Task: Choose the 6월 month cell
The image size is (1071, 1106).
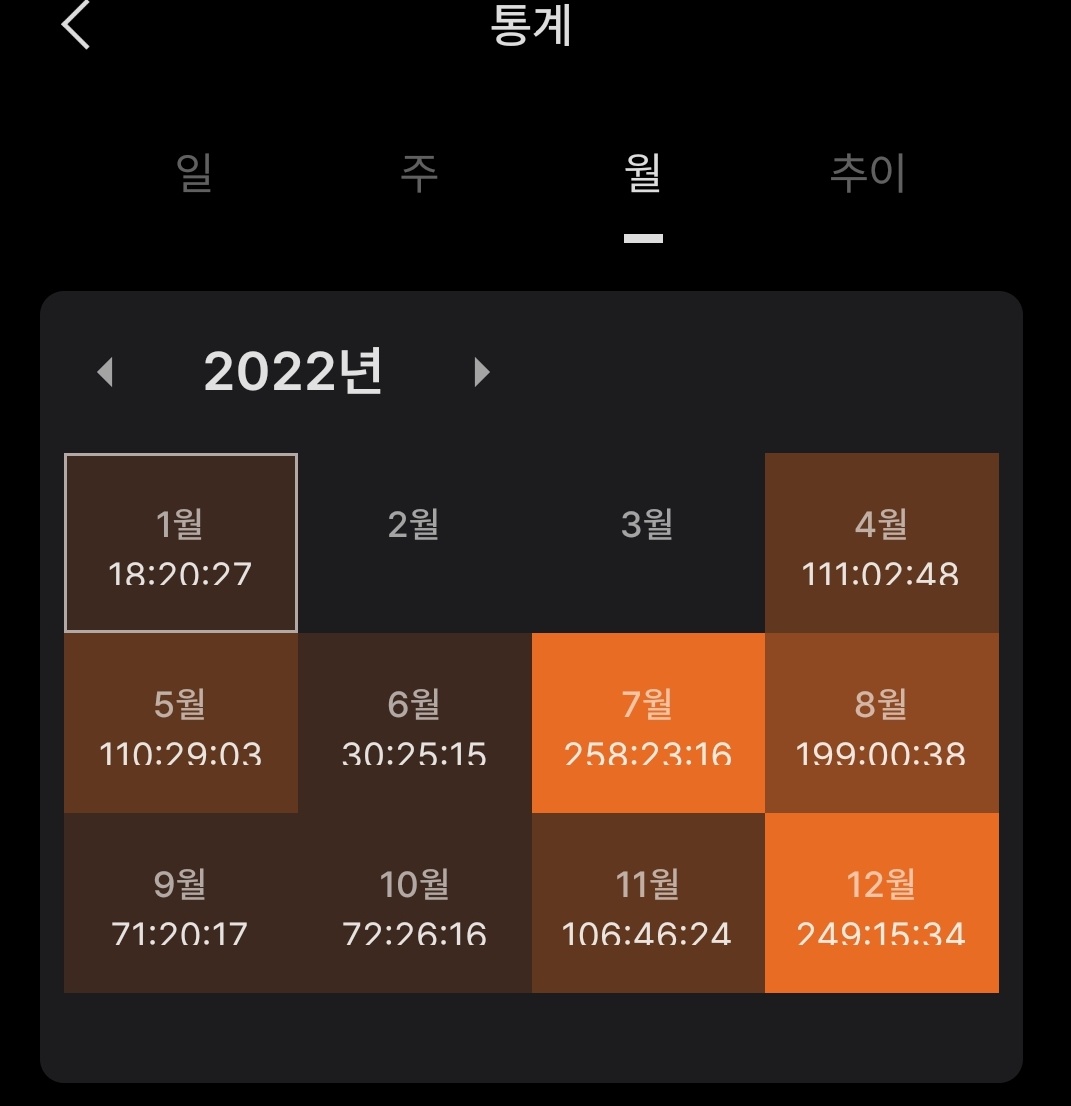Action: 414,723
